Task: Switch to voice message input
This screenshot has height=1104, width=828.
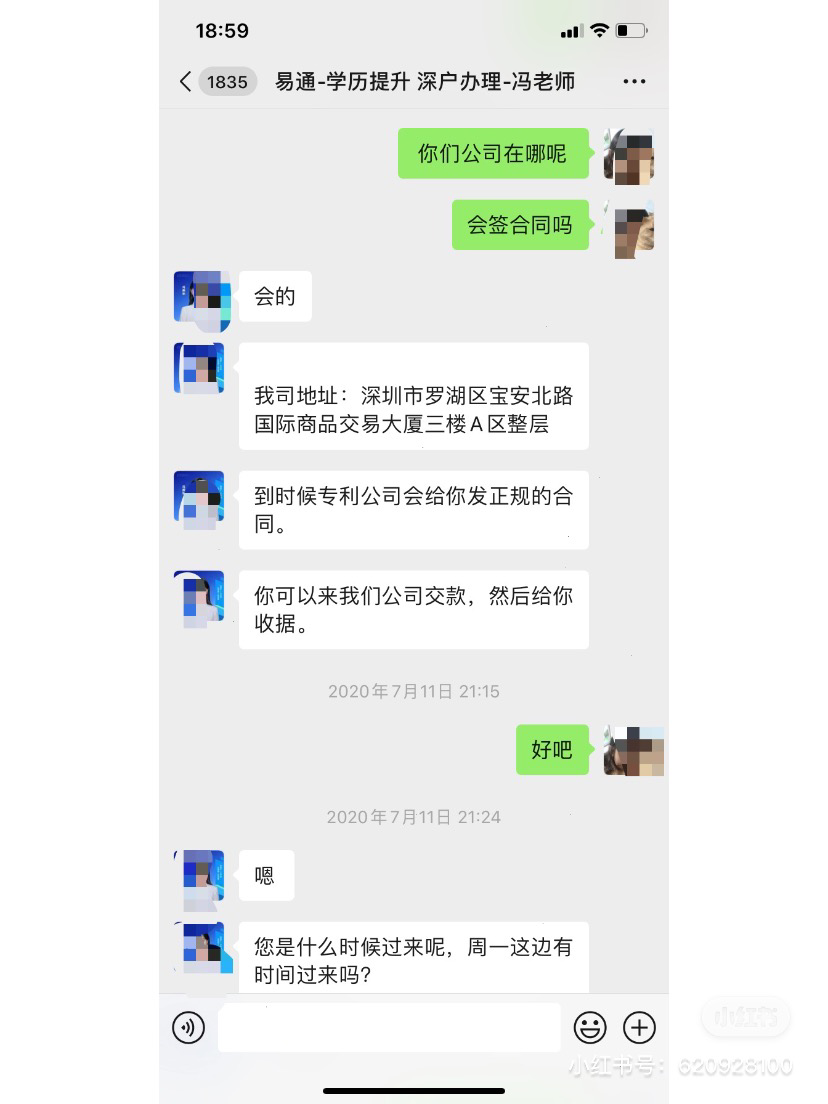Action: [x=188, y=1027]
